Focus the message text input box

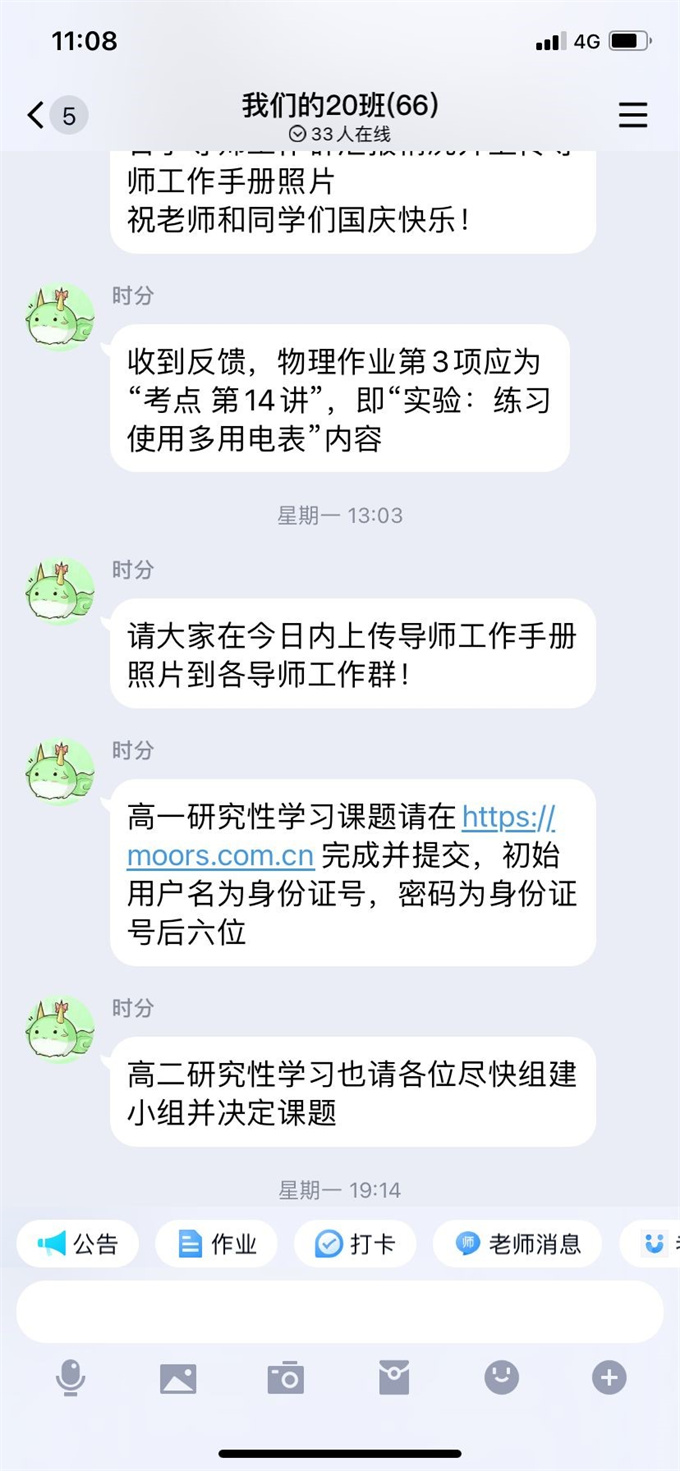click(x=339, y=1311)
